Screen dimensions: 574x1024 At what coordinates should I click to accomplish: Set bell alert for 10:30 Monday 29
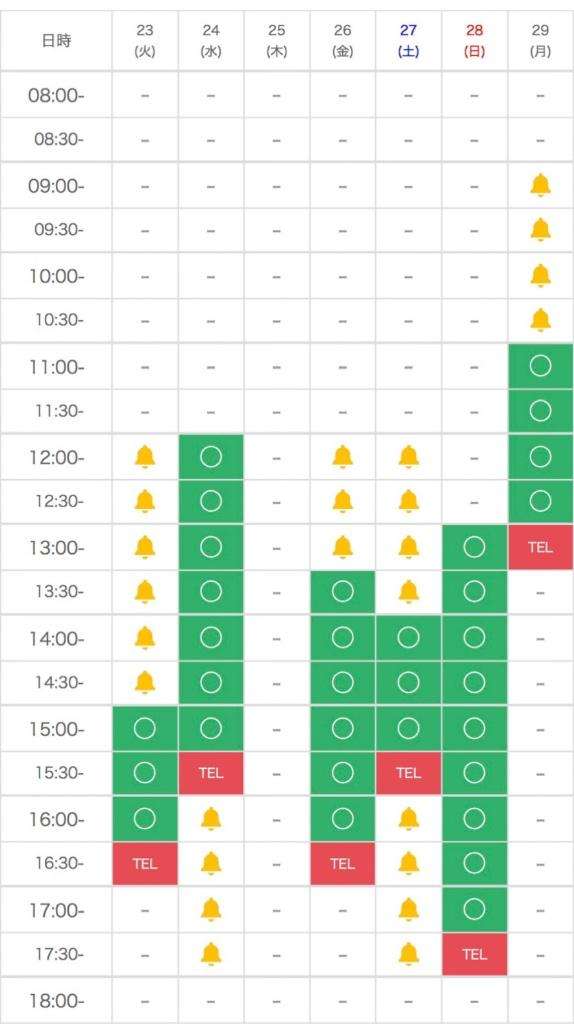pyautogui.click(x=540, y=320)
